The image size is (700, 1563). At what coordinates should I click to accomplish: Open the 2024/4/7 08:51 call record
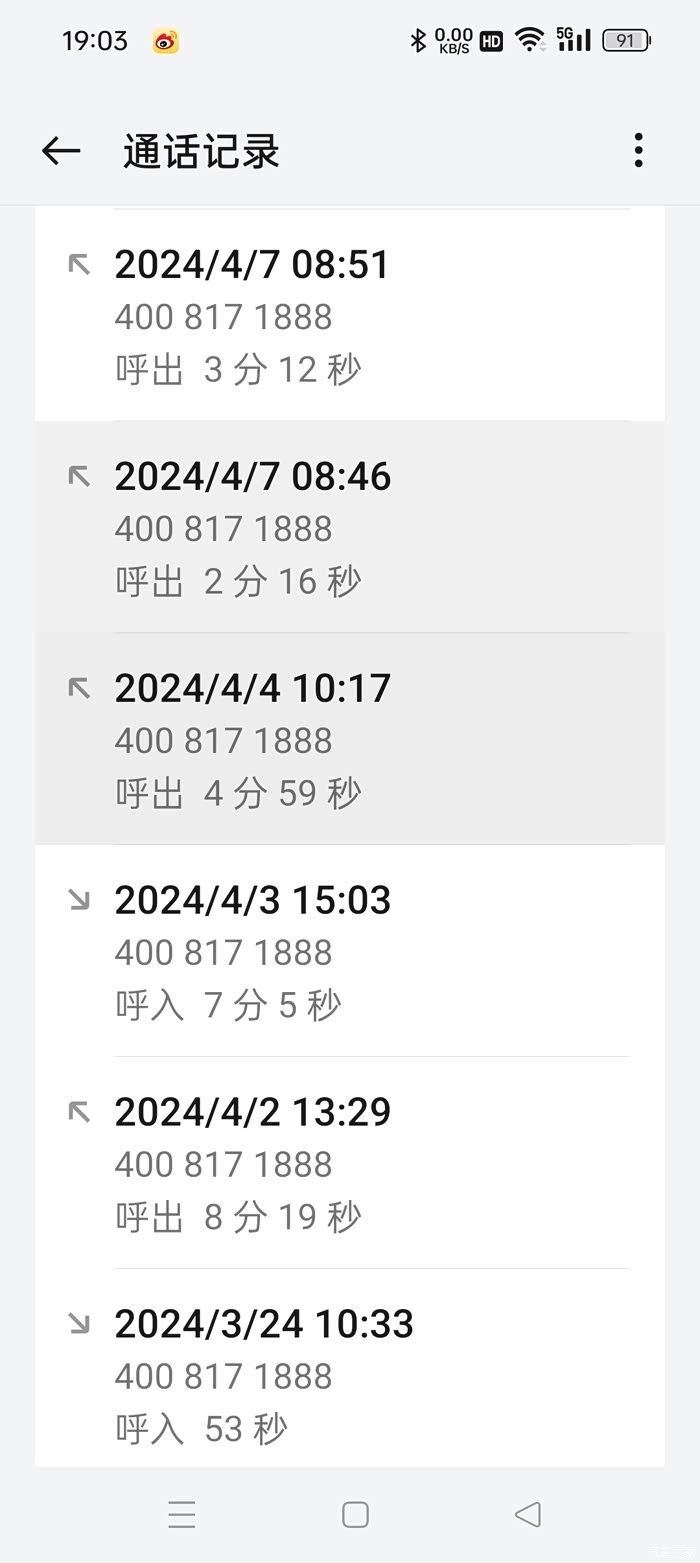[350, 316]
